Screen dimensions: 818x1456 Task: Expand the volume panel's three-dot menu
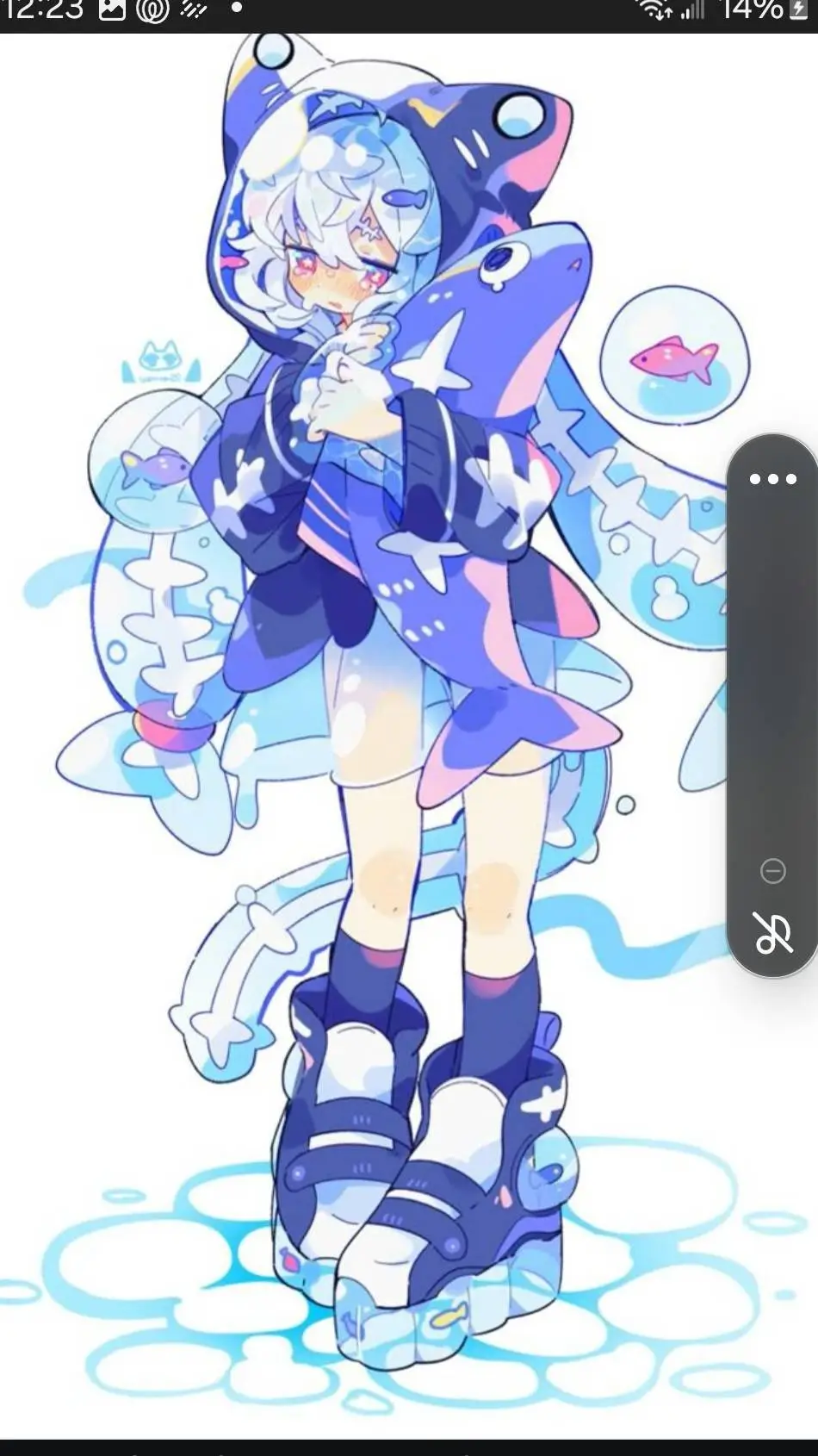click(x=772, y=479)
